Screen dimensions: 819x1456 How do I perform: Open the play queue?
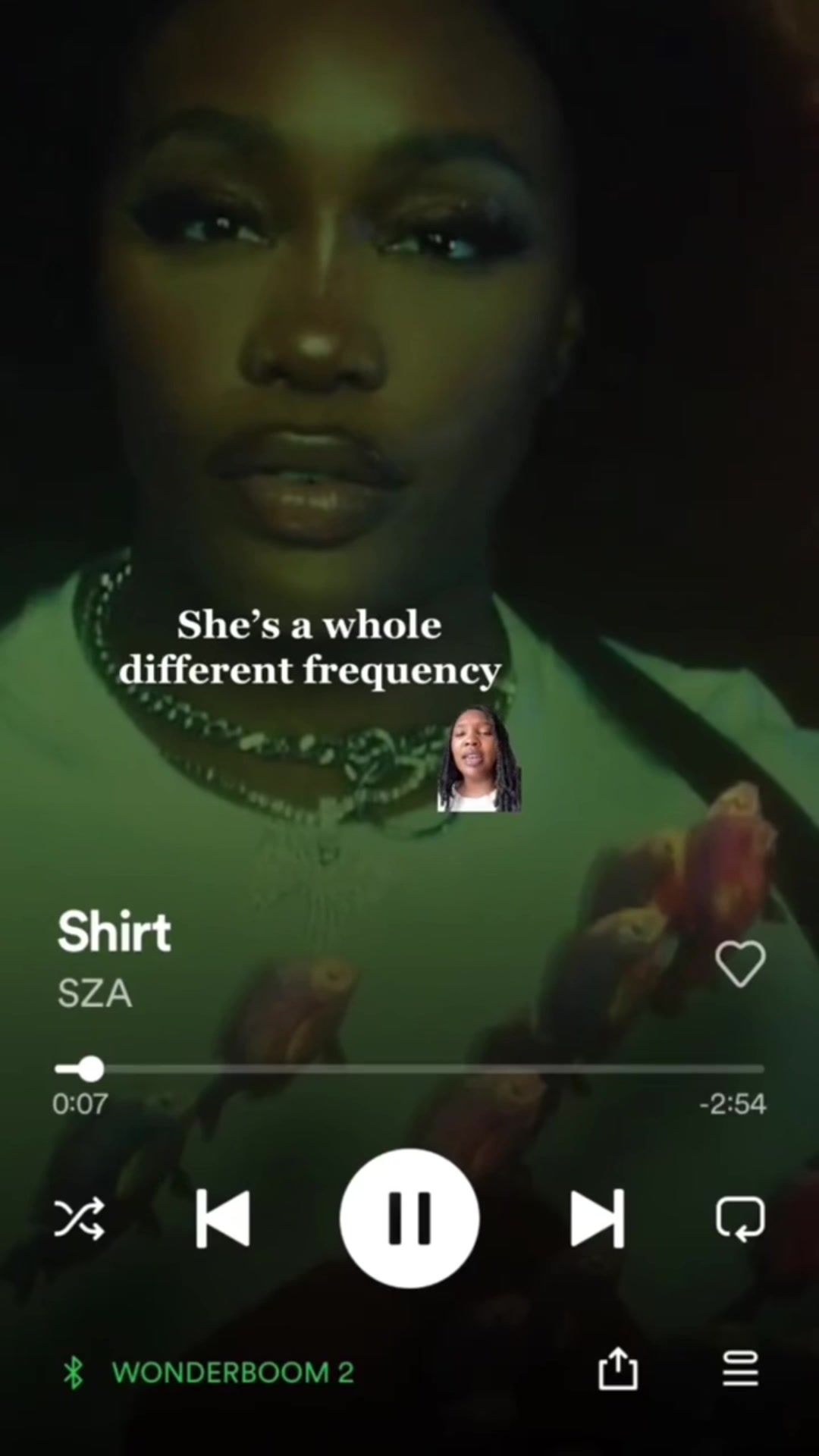pos(740,1370)
